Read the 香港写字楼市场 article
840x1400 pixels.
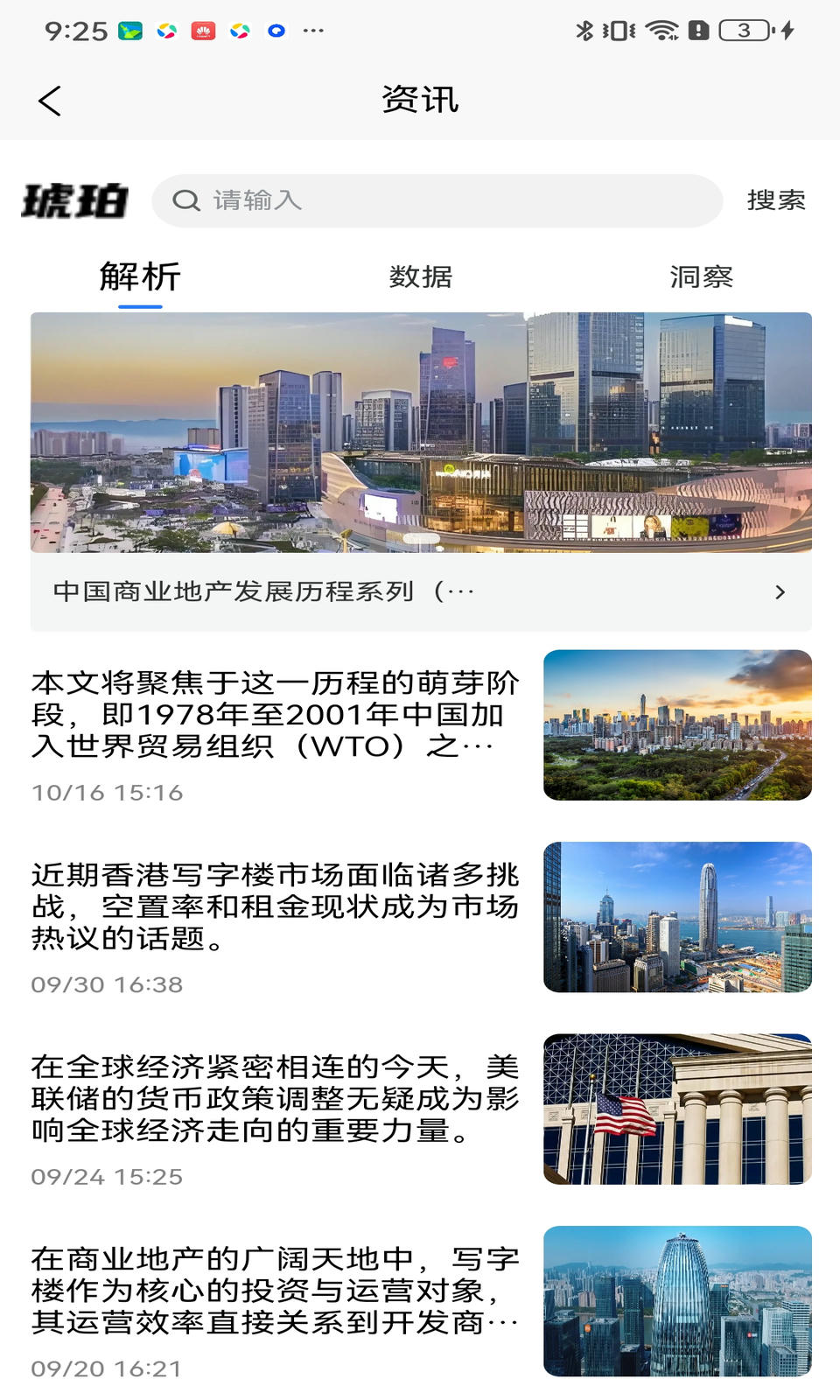coord(276,906)
